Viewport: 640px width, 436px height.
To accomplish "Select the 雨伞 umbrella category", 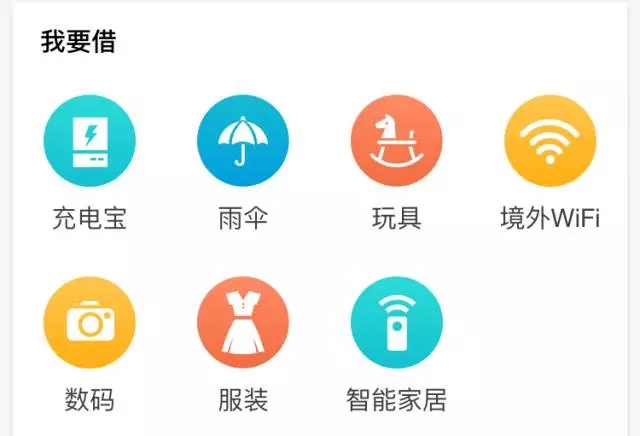I will 243,141.
